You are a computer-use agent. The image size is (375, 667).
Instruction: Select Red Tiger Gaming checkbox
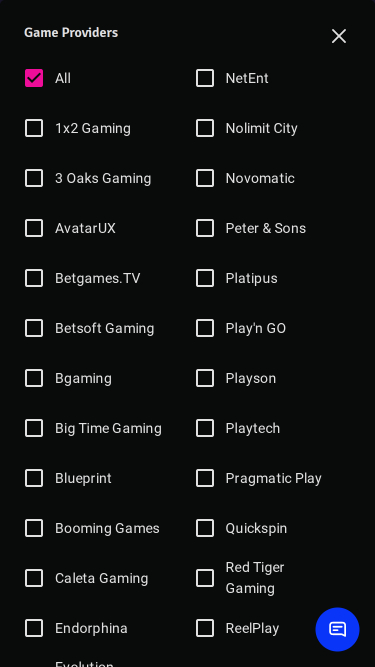click(x=205, y=578)
